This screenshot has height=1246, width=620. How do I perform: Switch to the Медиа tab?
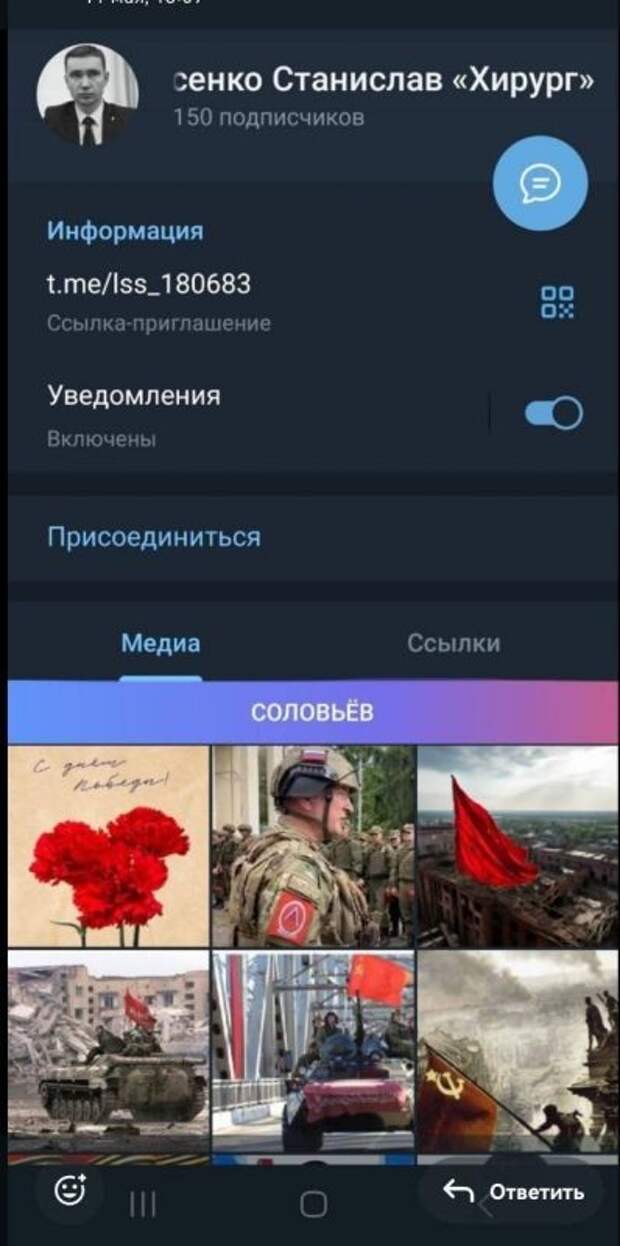click(160, 643)
